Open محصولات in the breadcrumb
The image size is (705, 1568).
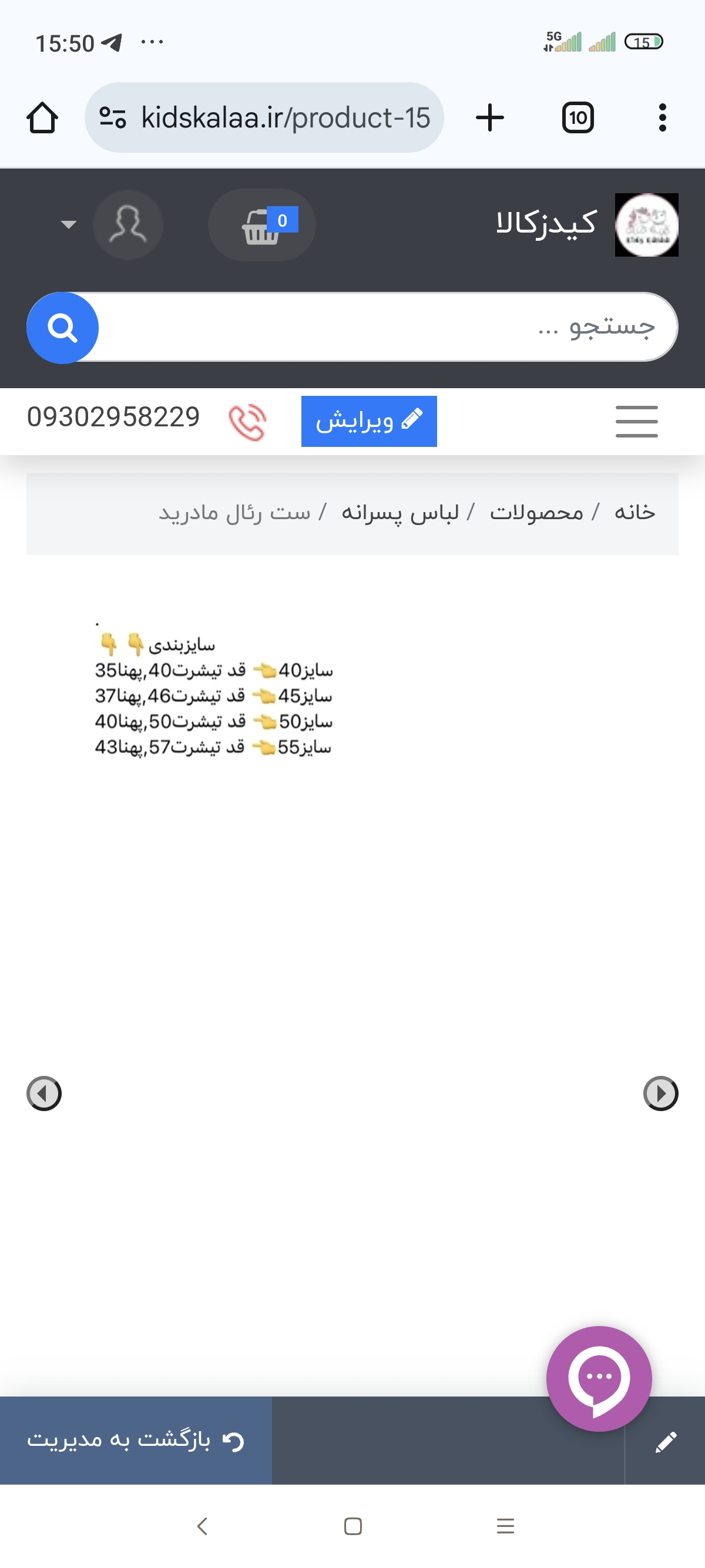click(536, 513)
